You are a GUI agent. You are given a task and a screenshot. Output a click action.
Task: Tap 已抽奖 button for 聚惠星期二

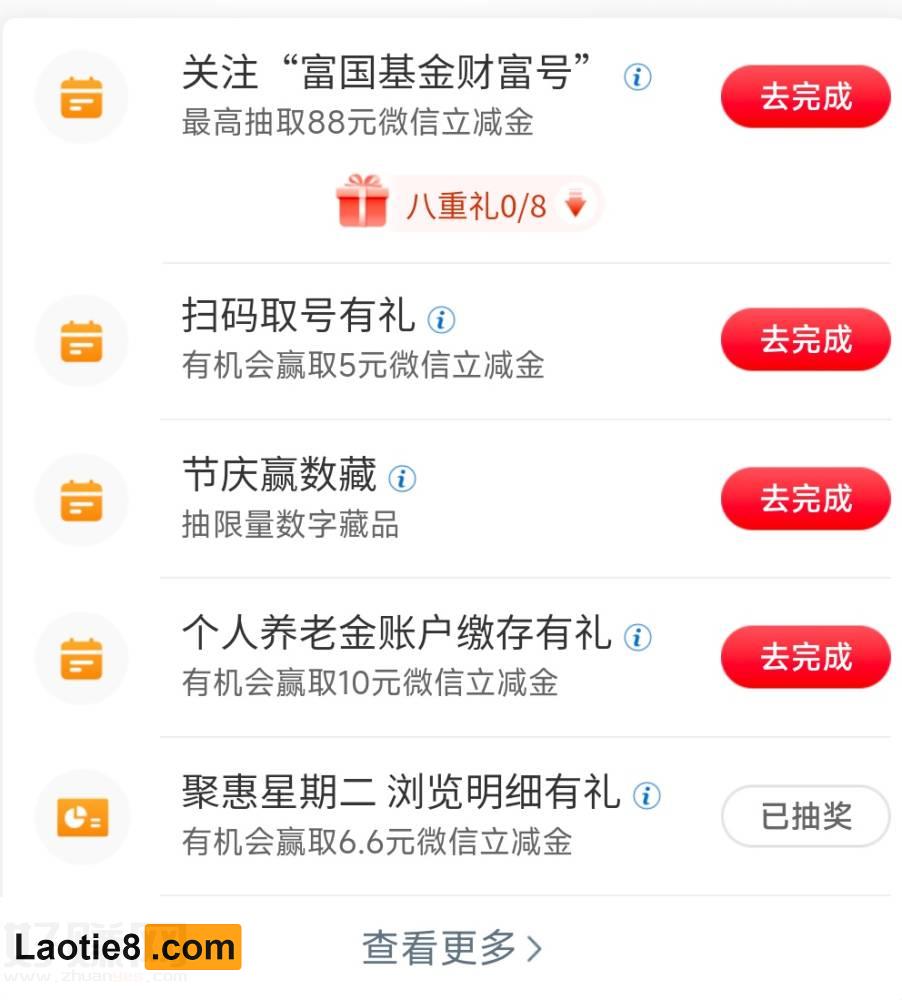[805, 816]
